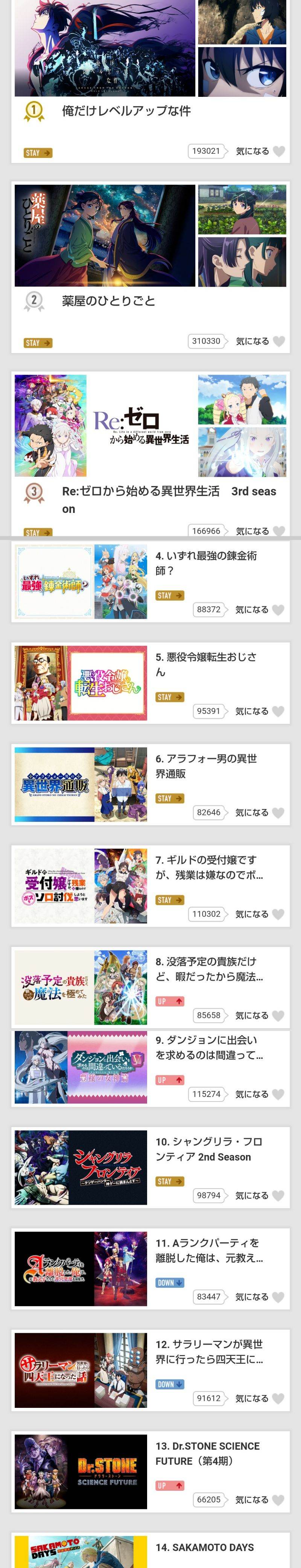Open Re:ゼロから始める異世界生活 3rd season
301x1568 pixels.
coord(169,491)
